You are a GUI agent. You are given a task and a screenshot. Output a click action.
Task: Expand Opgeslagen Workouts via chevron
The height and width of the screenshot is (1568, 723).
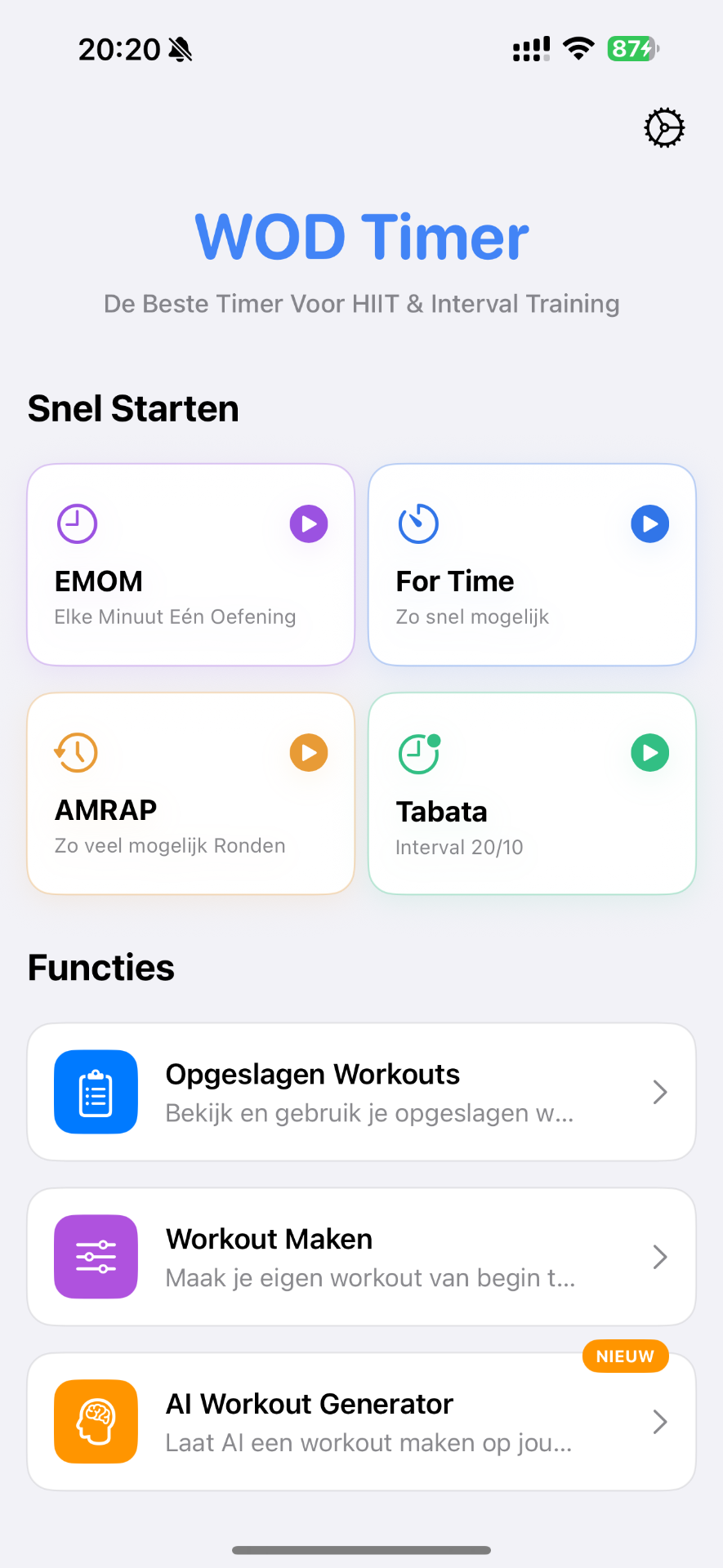point(660,1092)
